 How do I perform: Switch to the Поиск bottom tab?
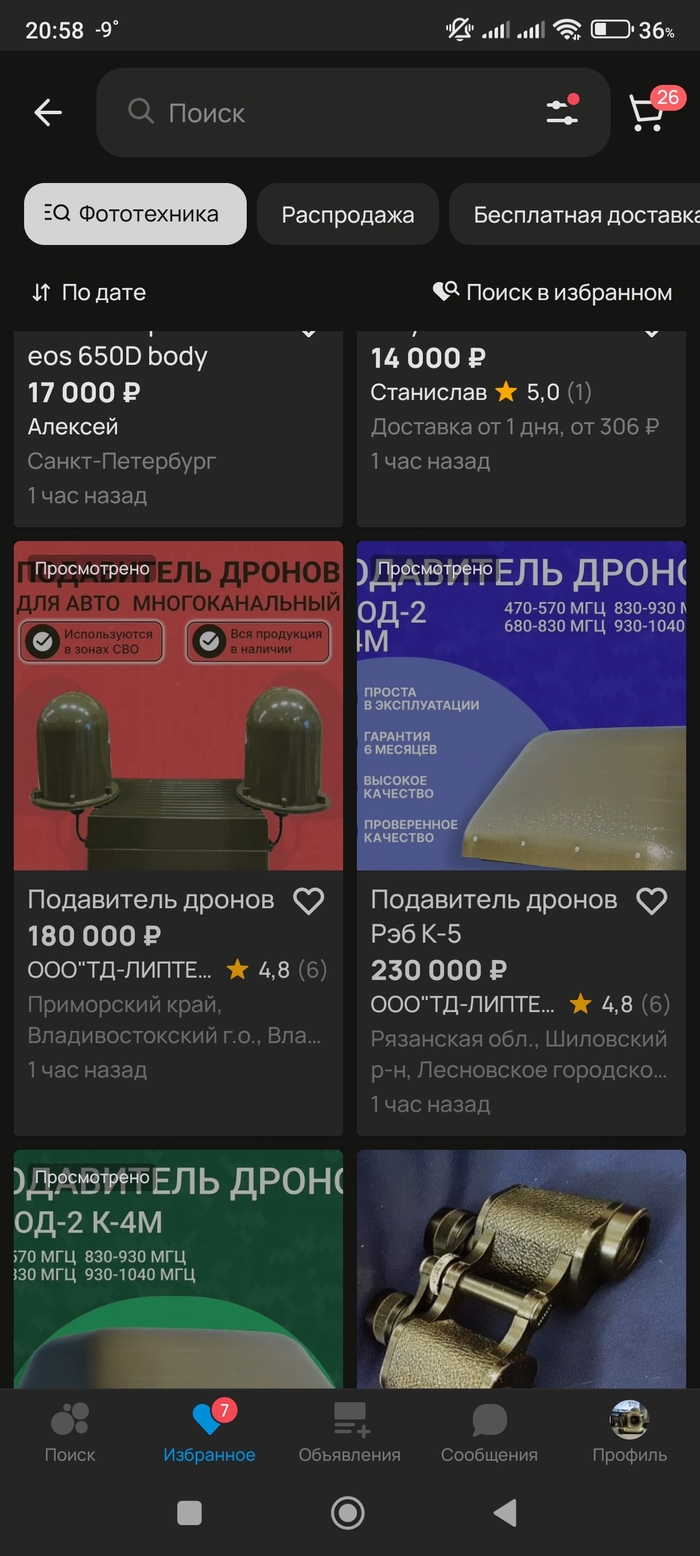(70, 1432)
